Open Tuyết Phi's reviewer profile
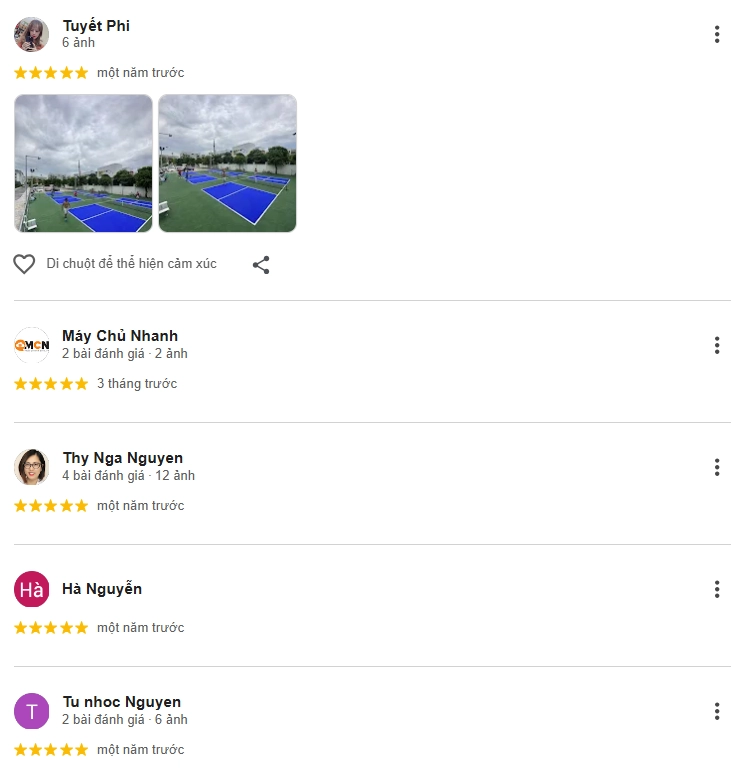 tap(96, 26)
